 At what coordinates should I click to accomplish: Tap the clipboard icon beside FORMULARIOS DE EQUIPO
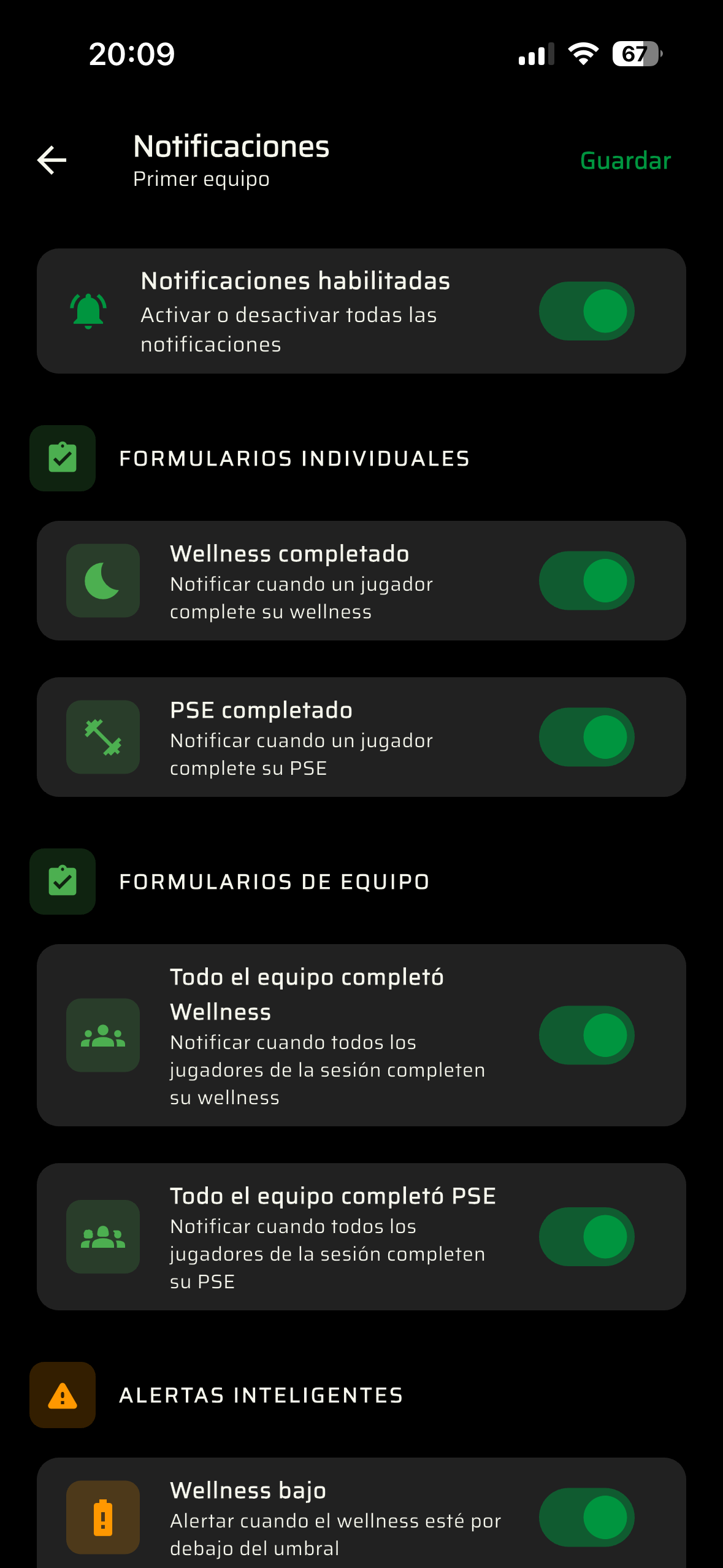coord(62,882)
